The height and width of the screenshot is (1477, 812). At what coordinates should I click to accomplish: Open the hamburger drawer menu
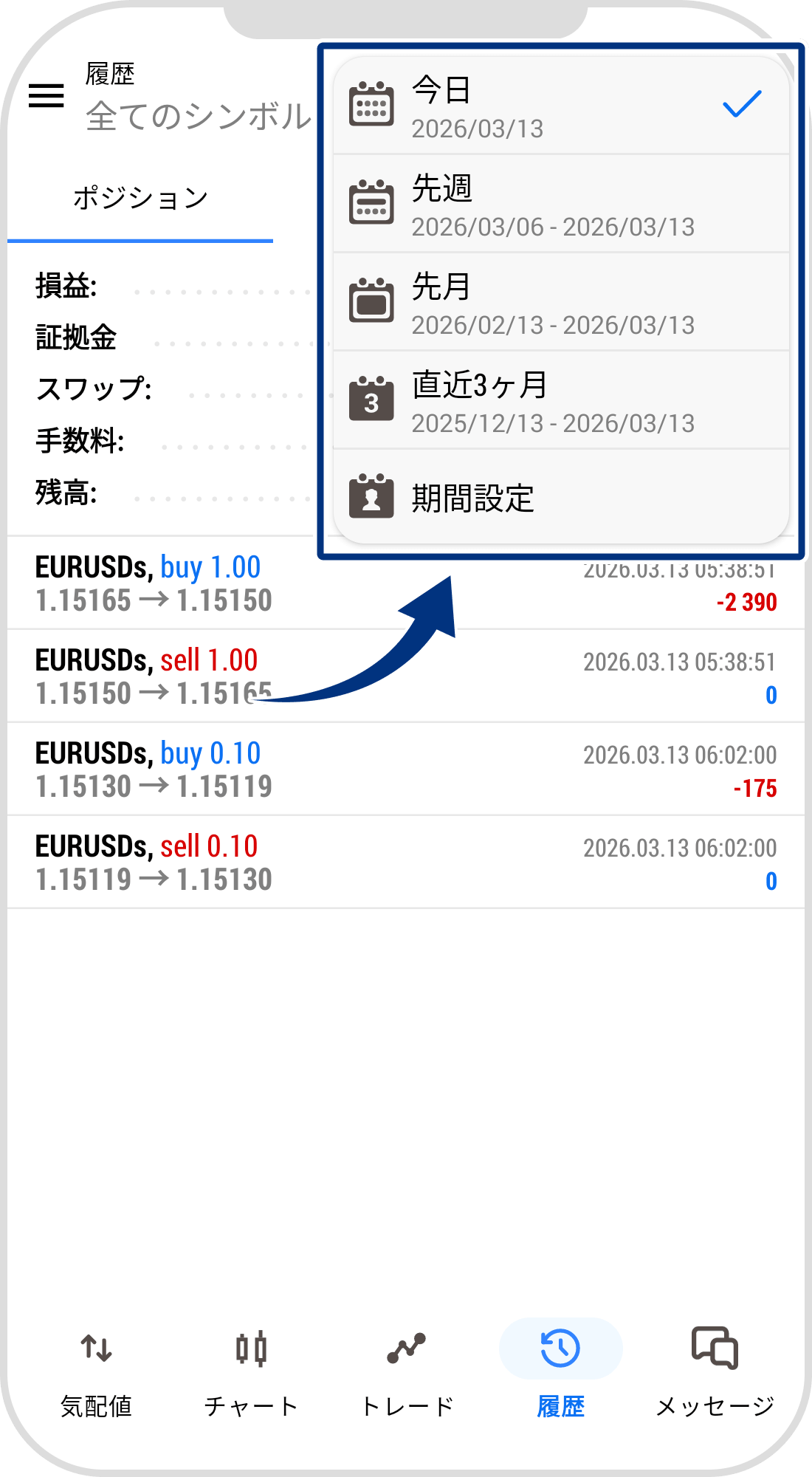(x=46, y=96)
